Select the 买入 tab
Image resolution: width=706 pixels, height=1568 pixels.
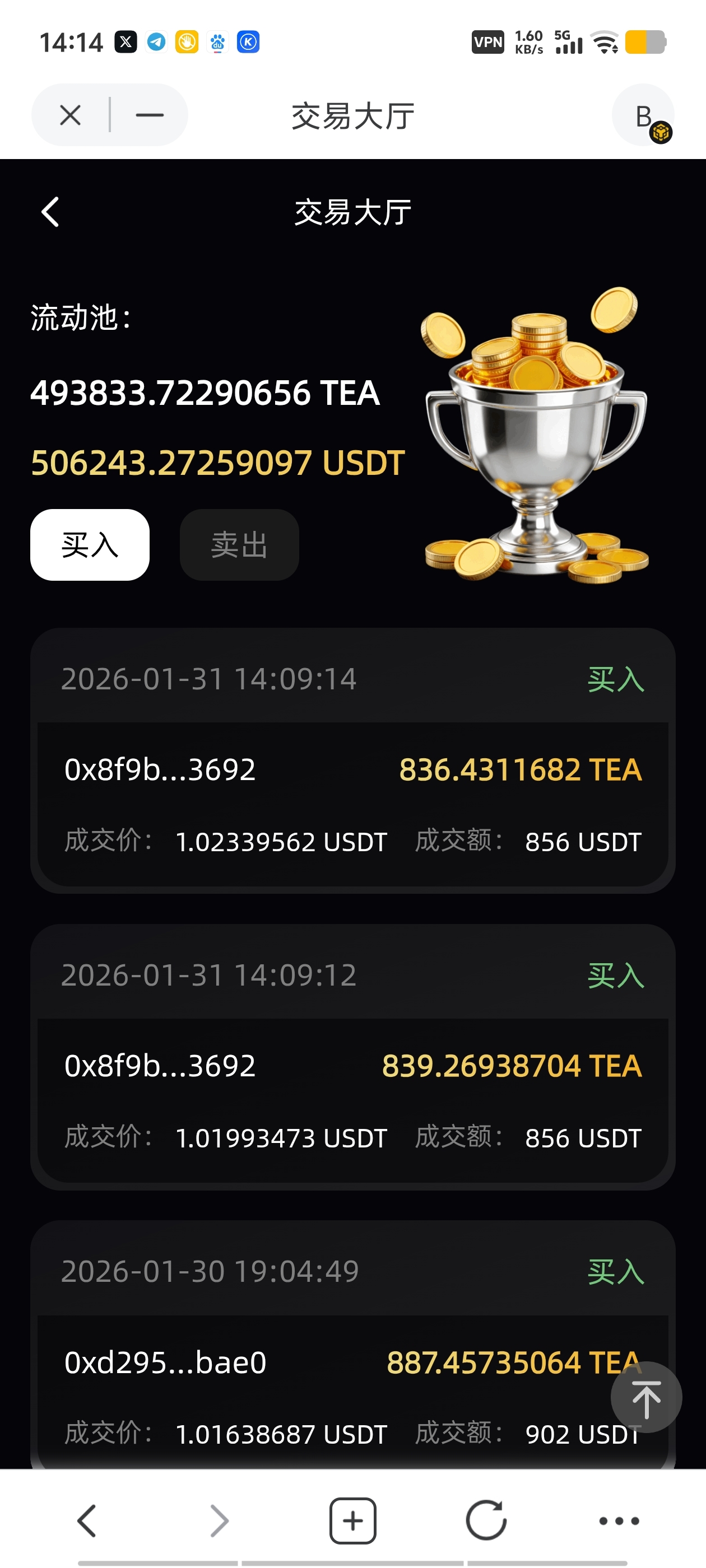click(x=90, y=544)
